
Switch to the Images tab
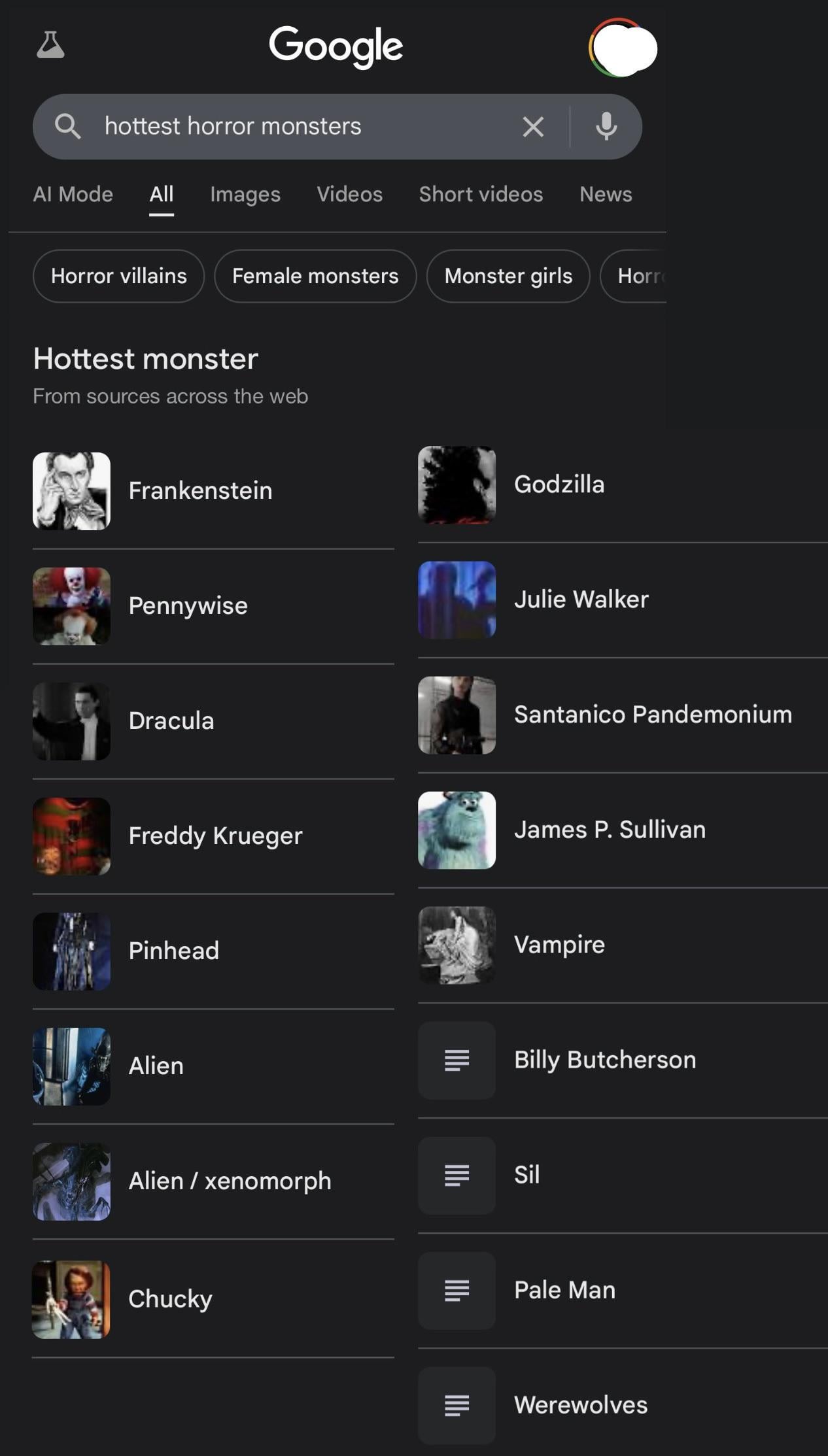pos(245,194)
